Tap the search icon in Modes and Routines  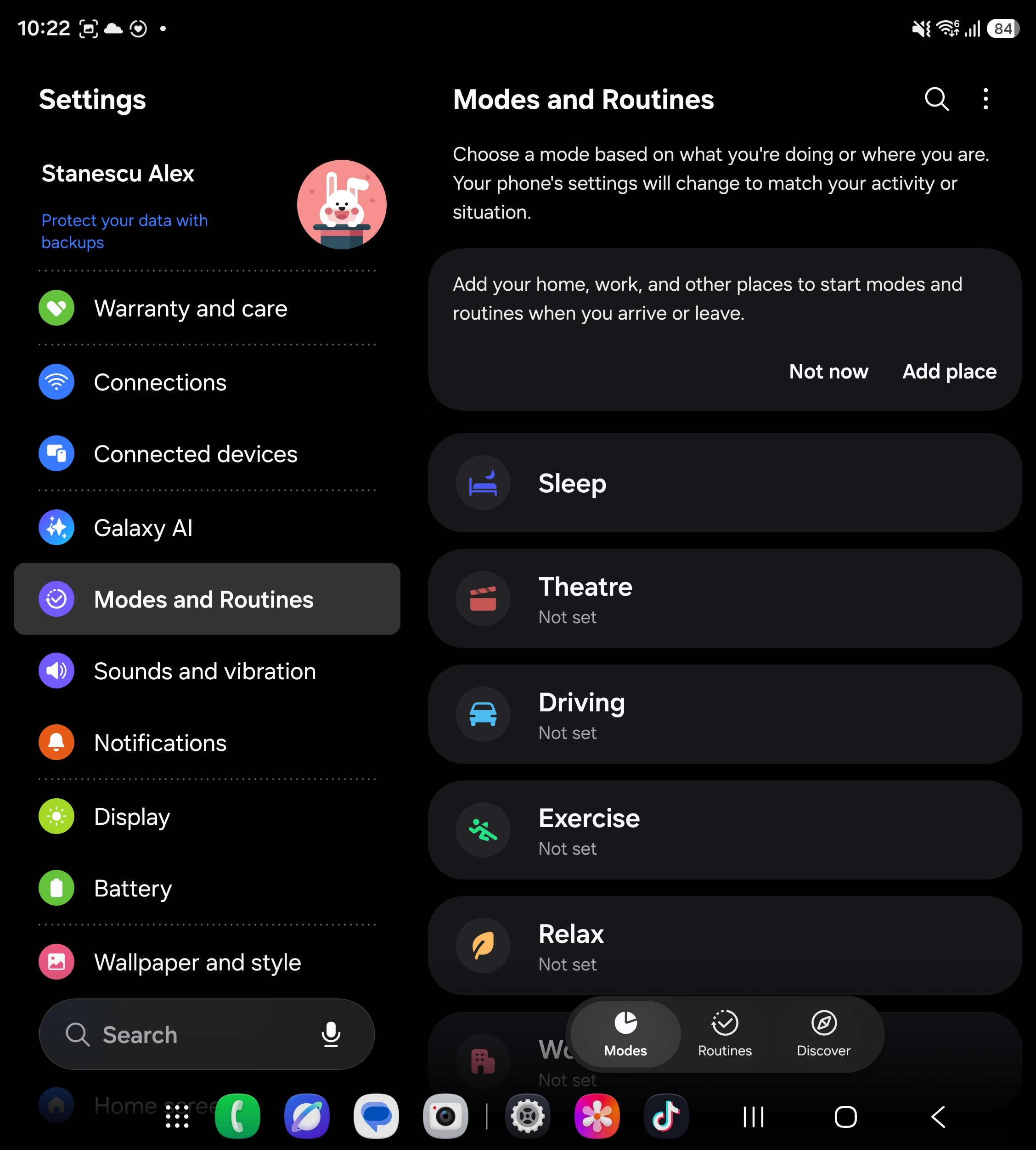[936, 99]
